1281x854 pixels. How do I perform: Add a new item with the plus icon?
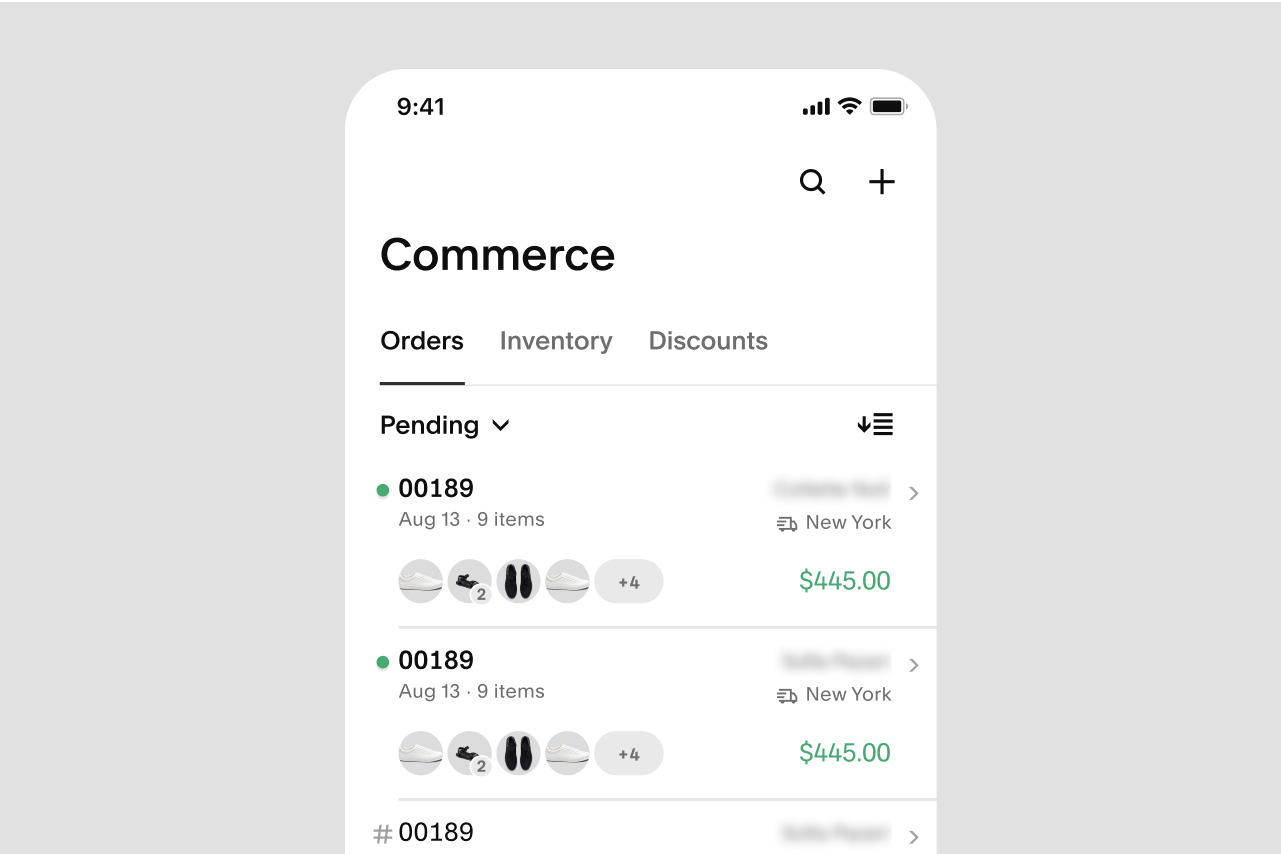(881, 182)
